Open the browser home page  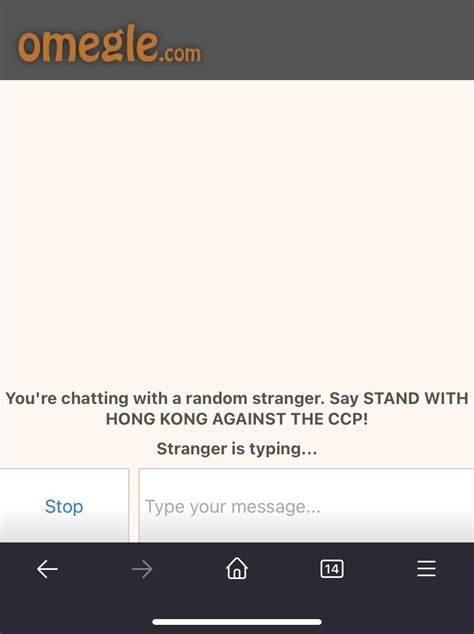[237, 568]
